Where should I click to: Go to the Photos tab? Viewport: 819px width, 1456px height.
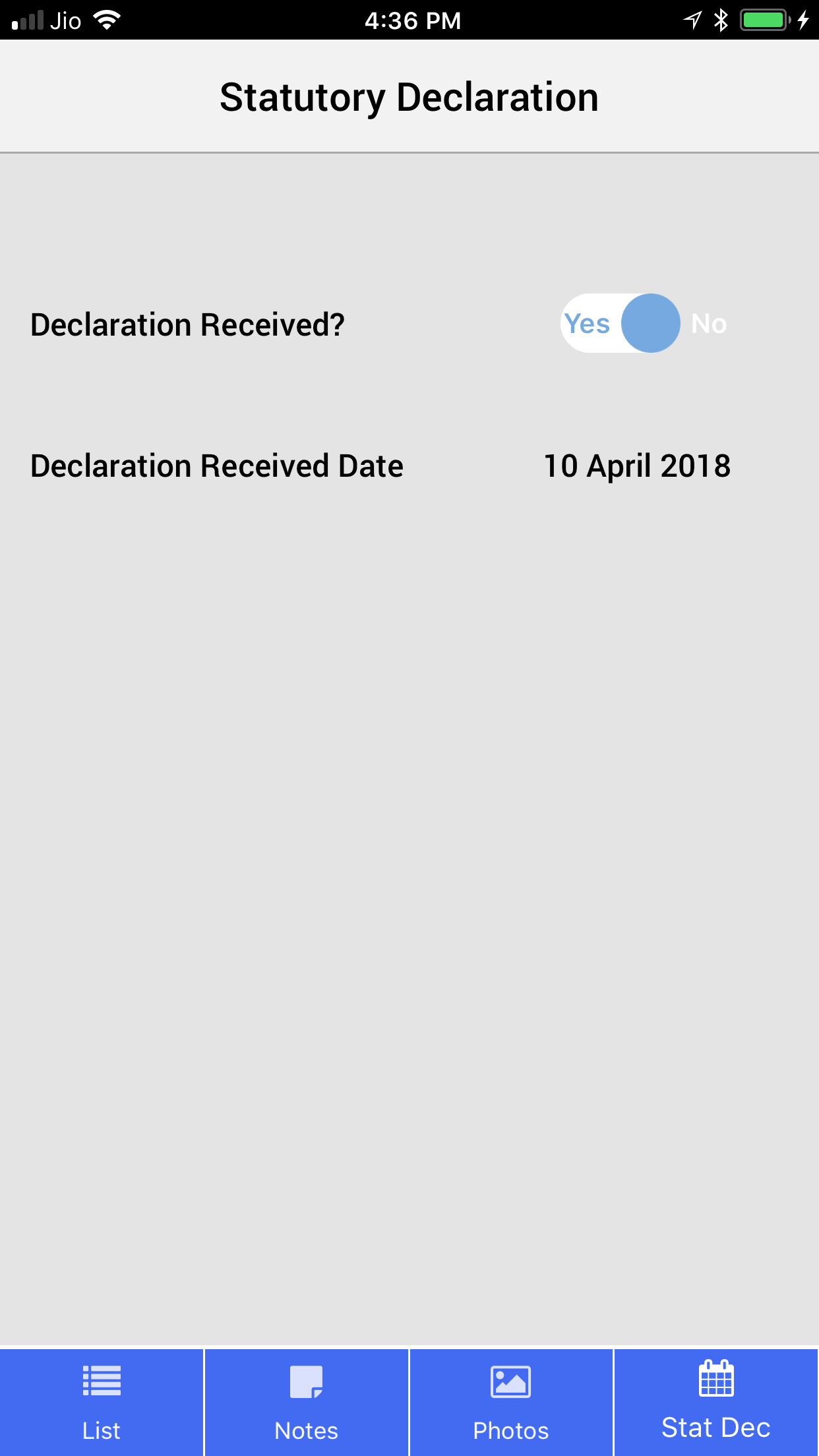click(510, 1402)
